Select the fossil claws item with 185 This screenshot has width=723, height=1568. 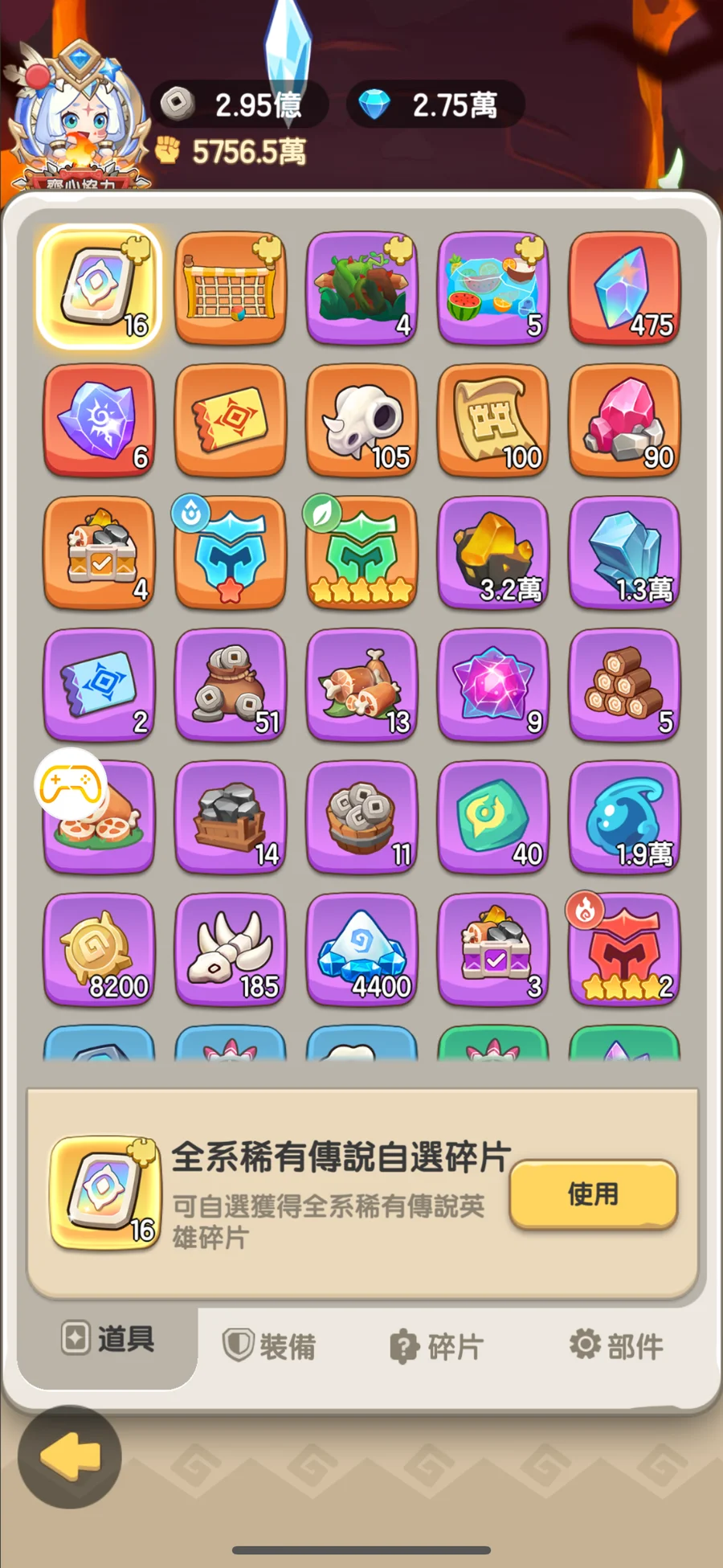point(231,949)
